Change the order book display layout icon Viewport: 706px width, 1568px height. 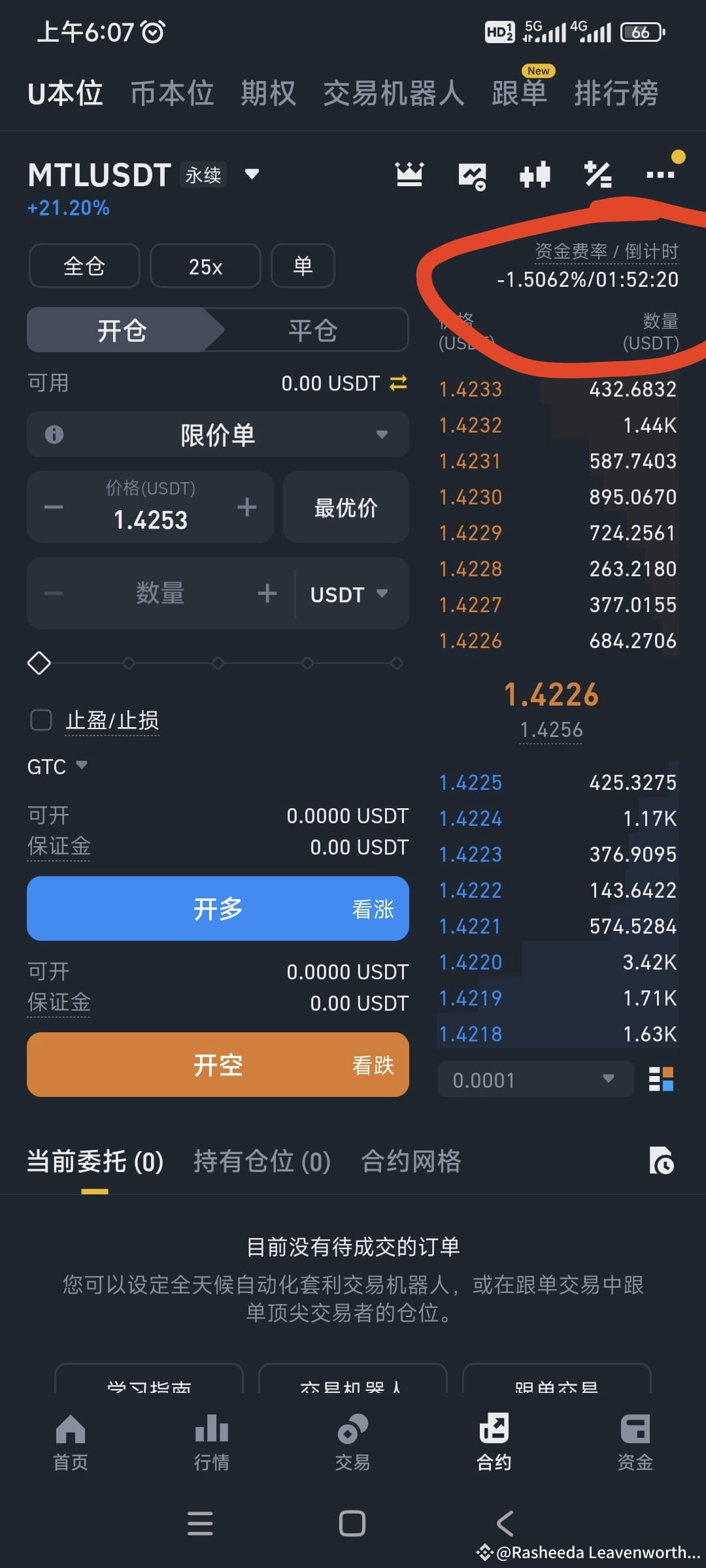pyautogui.click(x=662, y=1079)
